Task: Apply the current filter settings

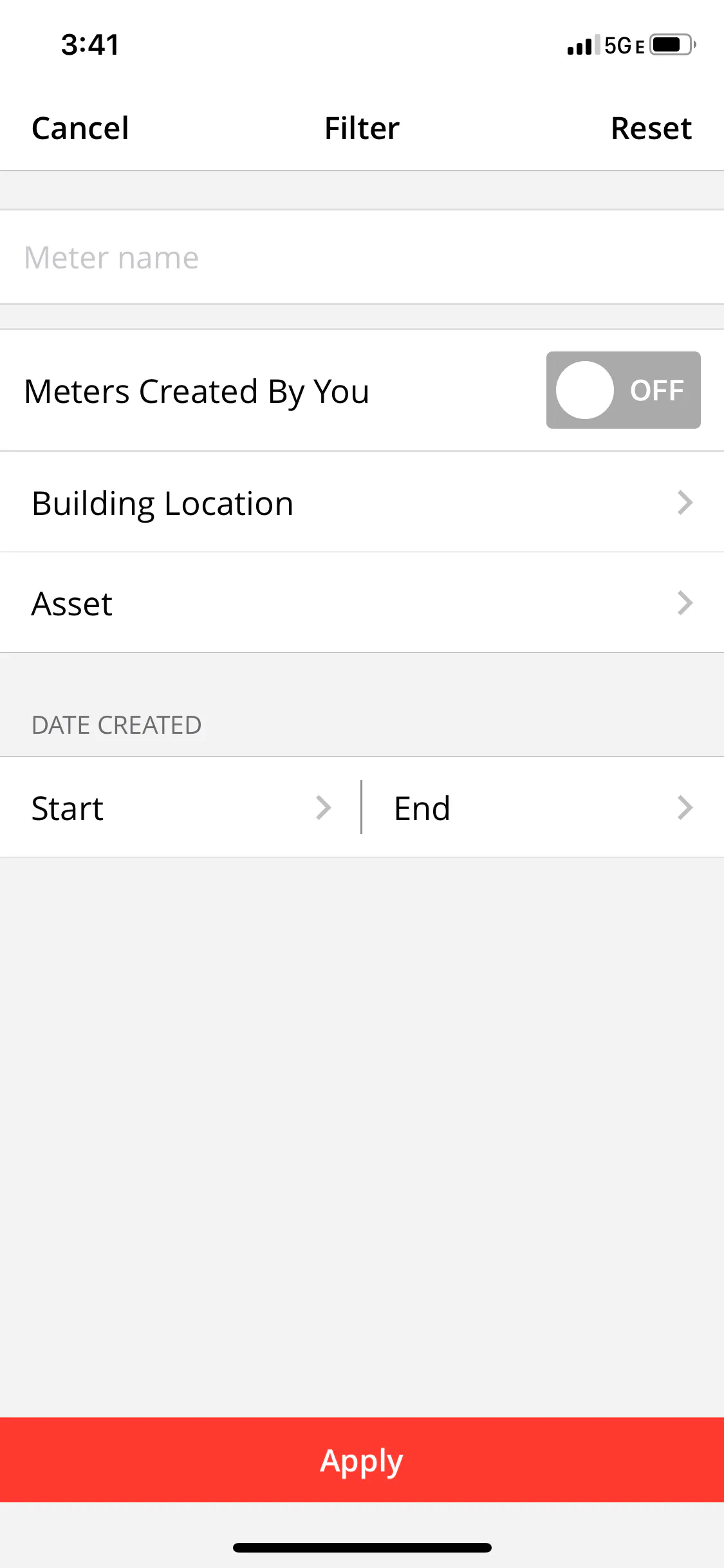Action: pos(362,1460)
